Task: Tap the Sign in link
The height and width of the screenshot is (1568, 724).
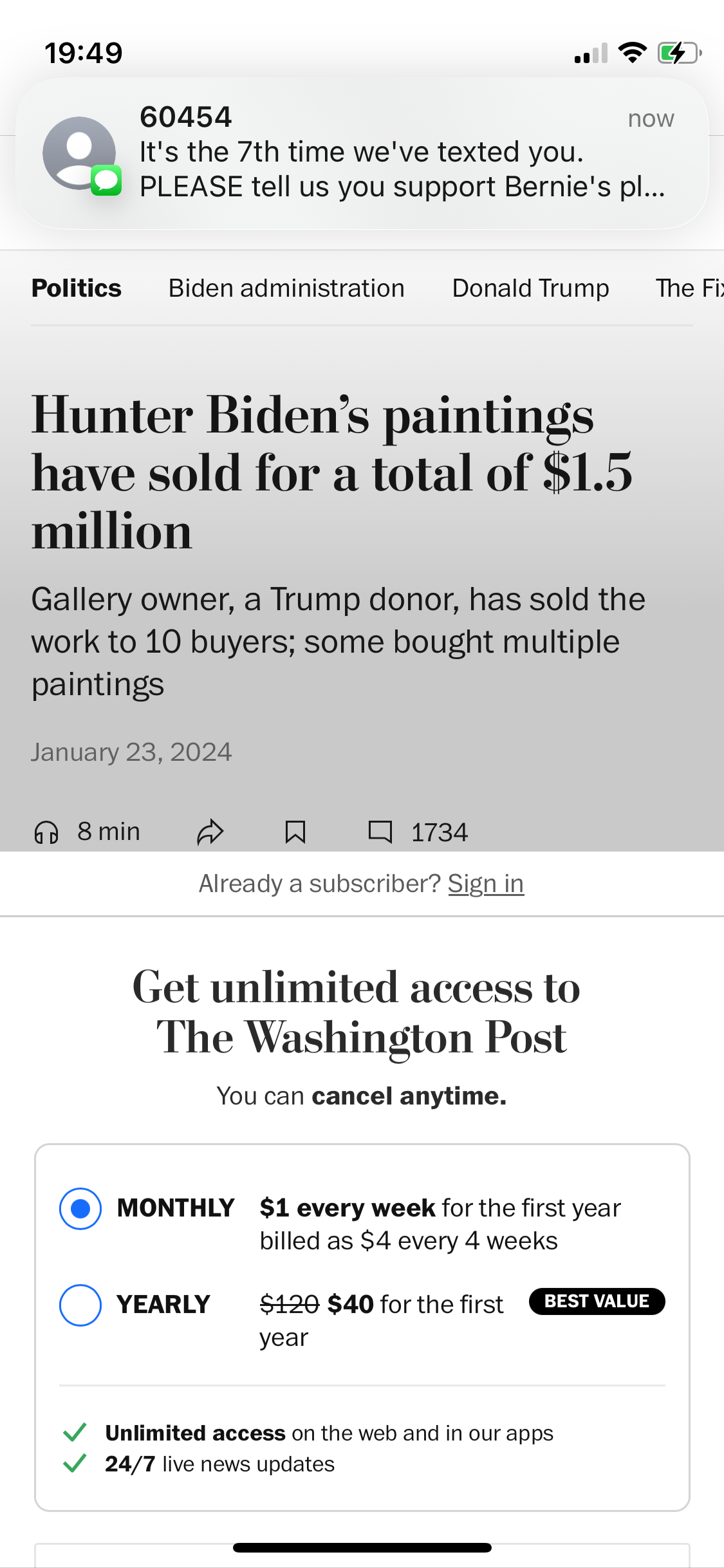Action: (486, 884)
